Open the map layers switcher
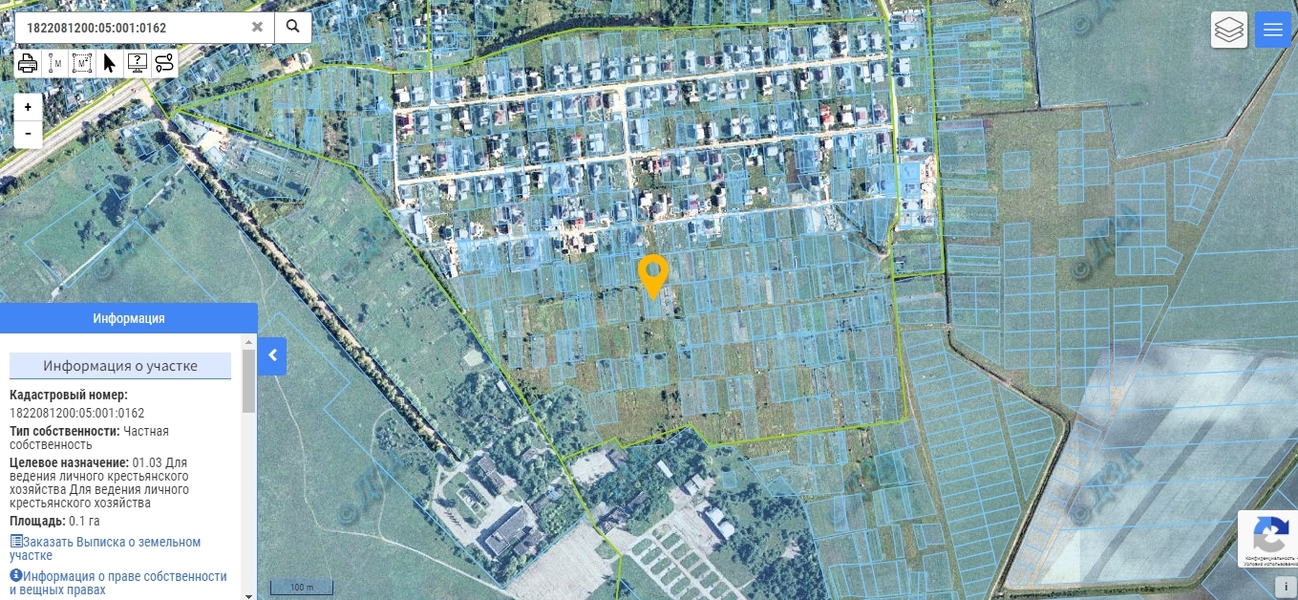Screen dimensions: 1298x600 pos(1229,30)
